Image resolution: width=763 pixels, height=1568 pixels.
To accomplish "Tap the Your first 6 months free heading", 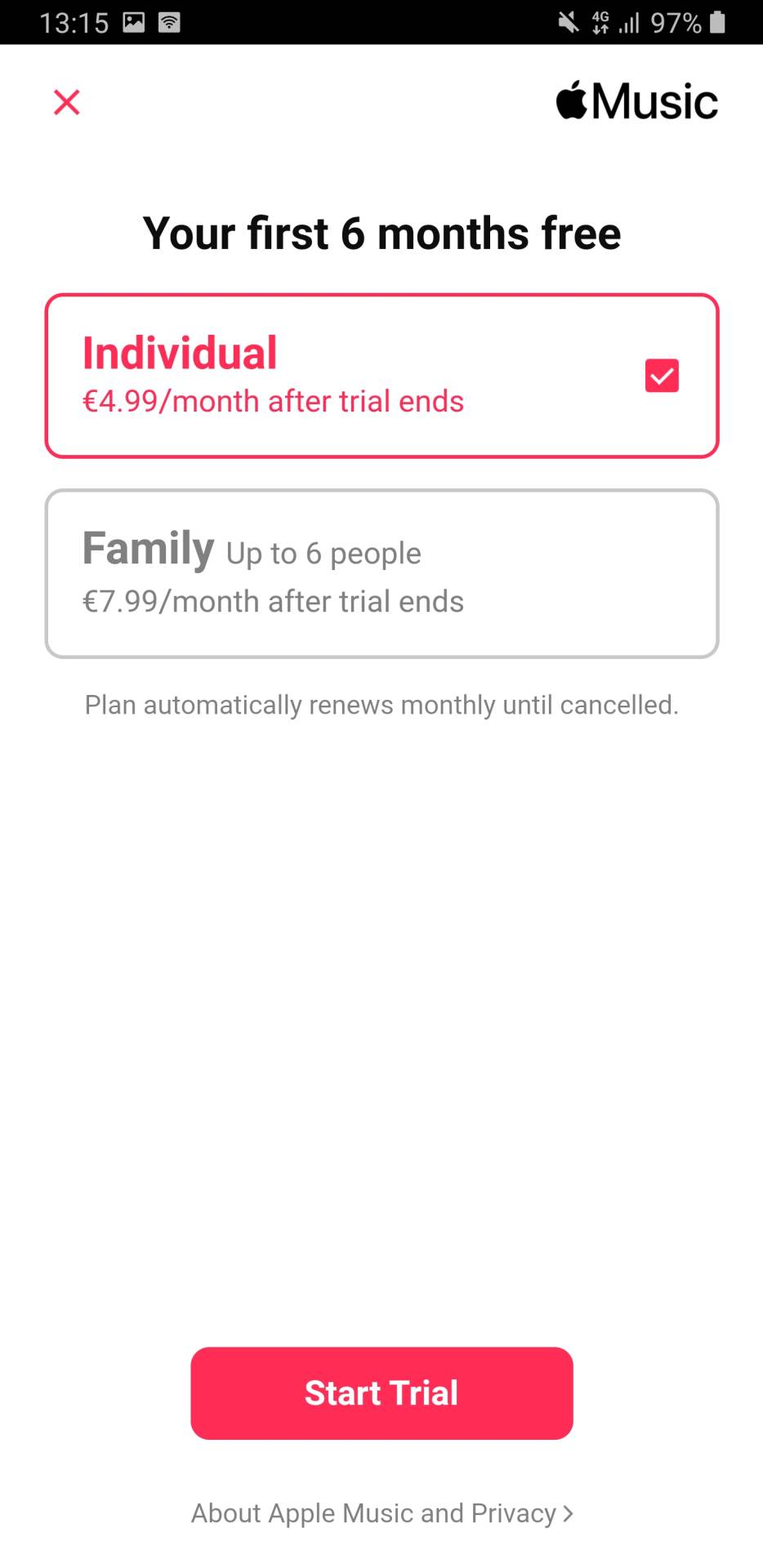I will pyautogui.click(x=381, y=234).
